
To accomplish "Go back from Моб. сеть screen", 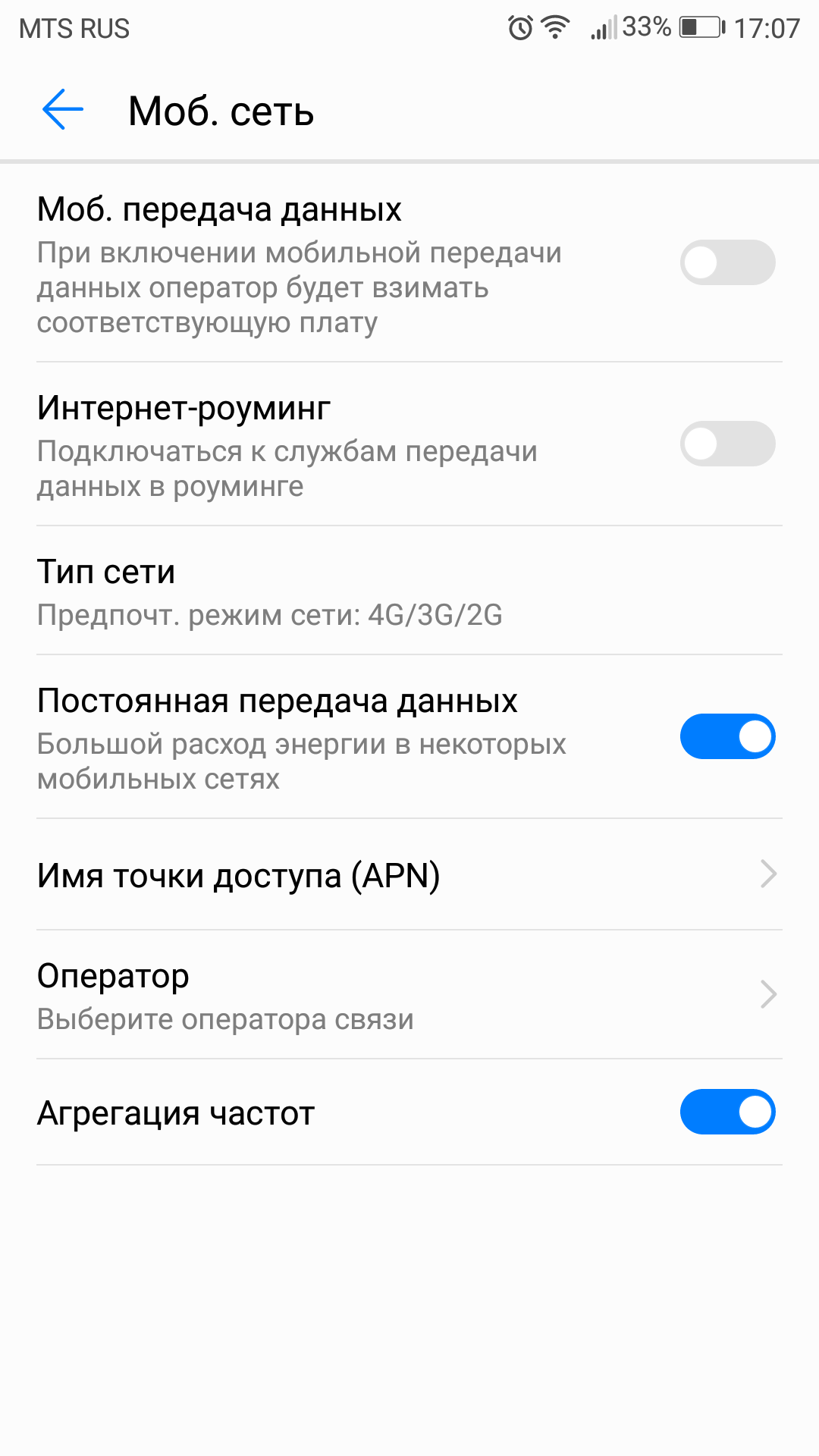I will [62, 110].
